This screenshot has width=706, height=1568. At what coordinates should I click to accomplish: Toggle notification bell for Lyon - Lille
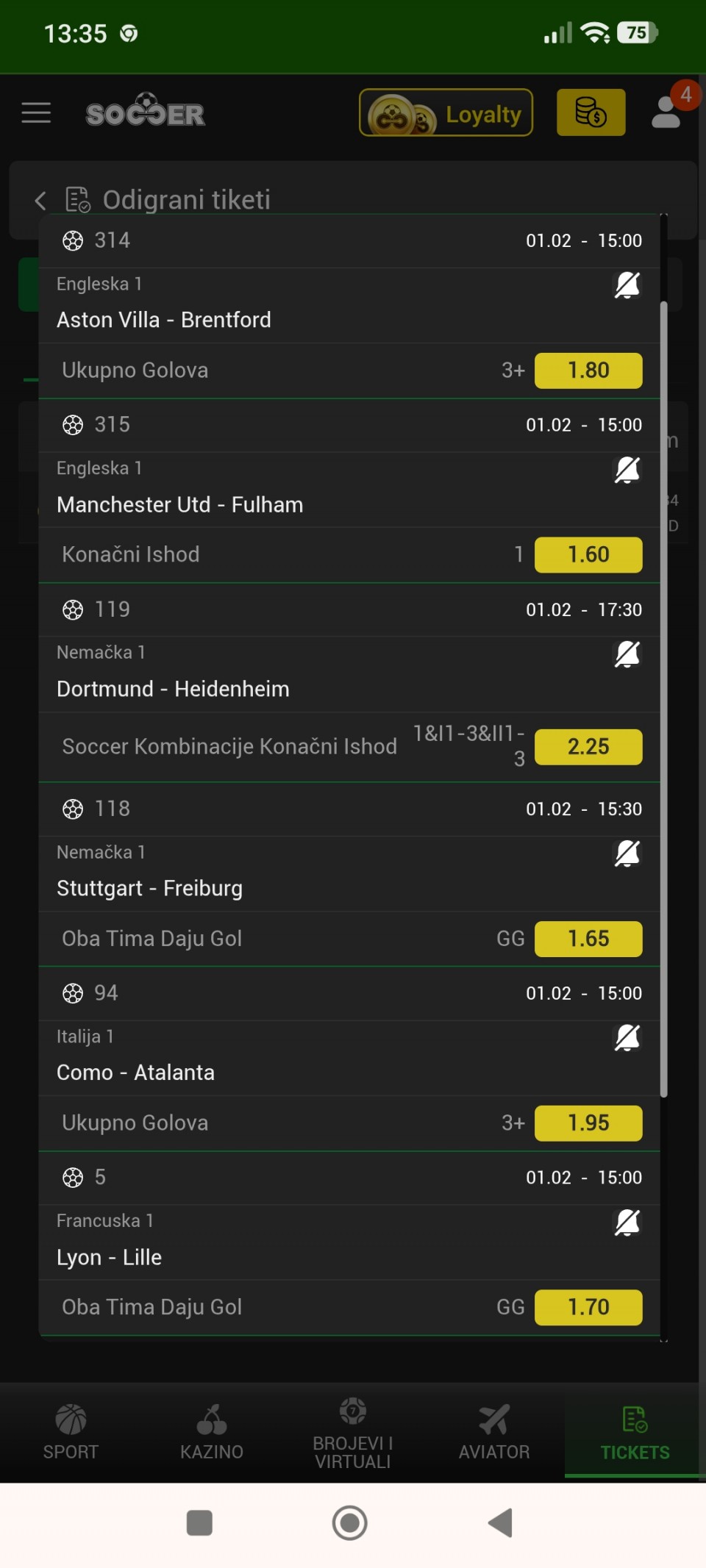click(627, 1222)
